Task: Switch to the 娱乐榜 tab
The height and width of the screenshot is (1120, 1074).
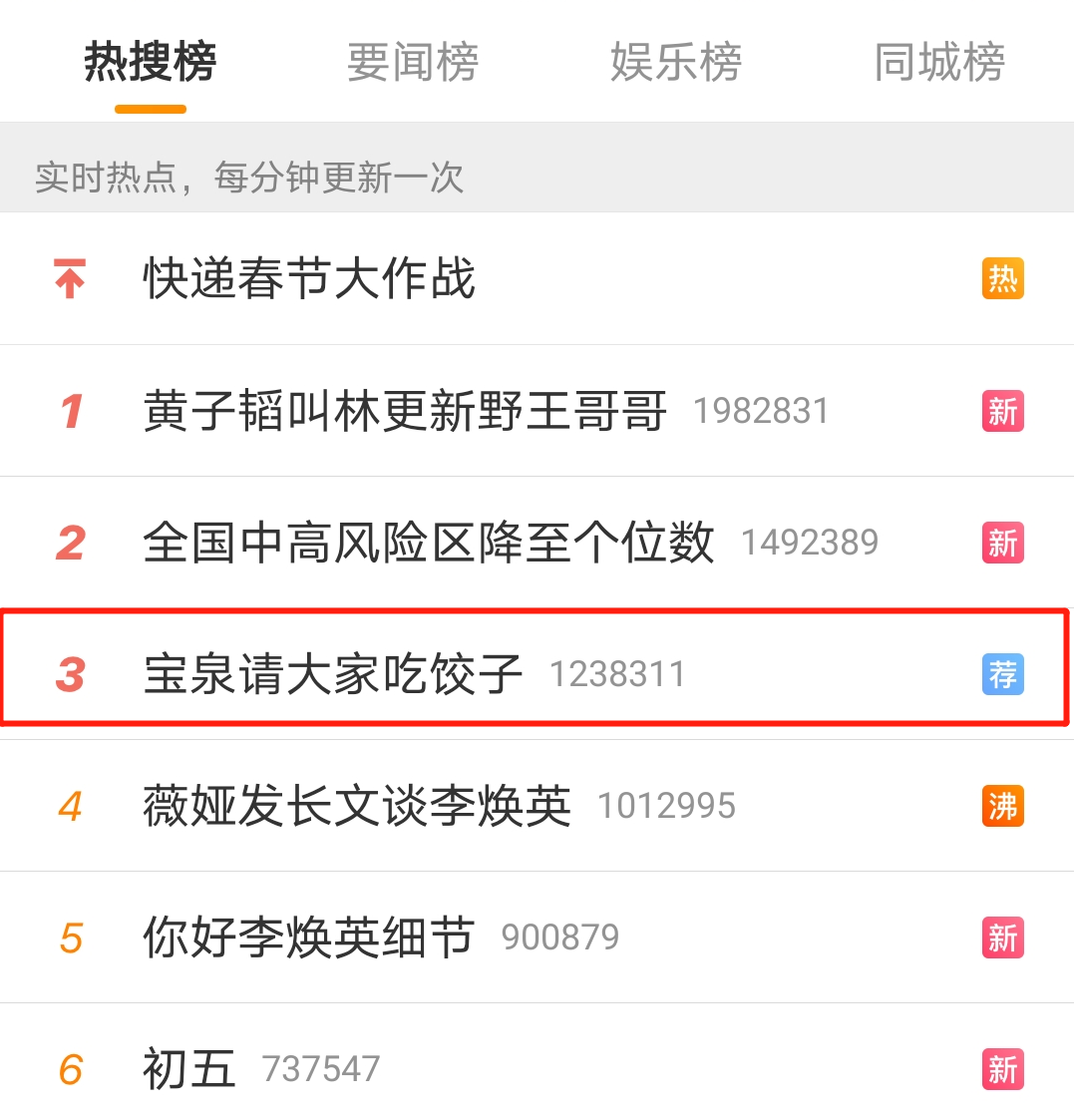Action: 676,63
